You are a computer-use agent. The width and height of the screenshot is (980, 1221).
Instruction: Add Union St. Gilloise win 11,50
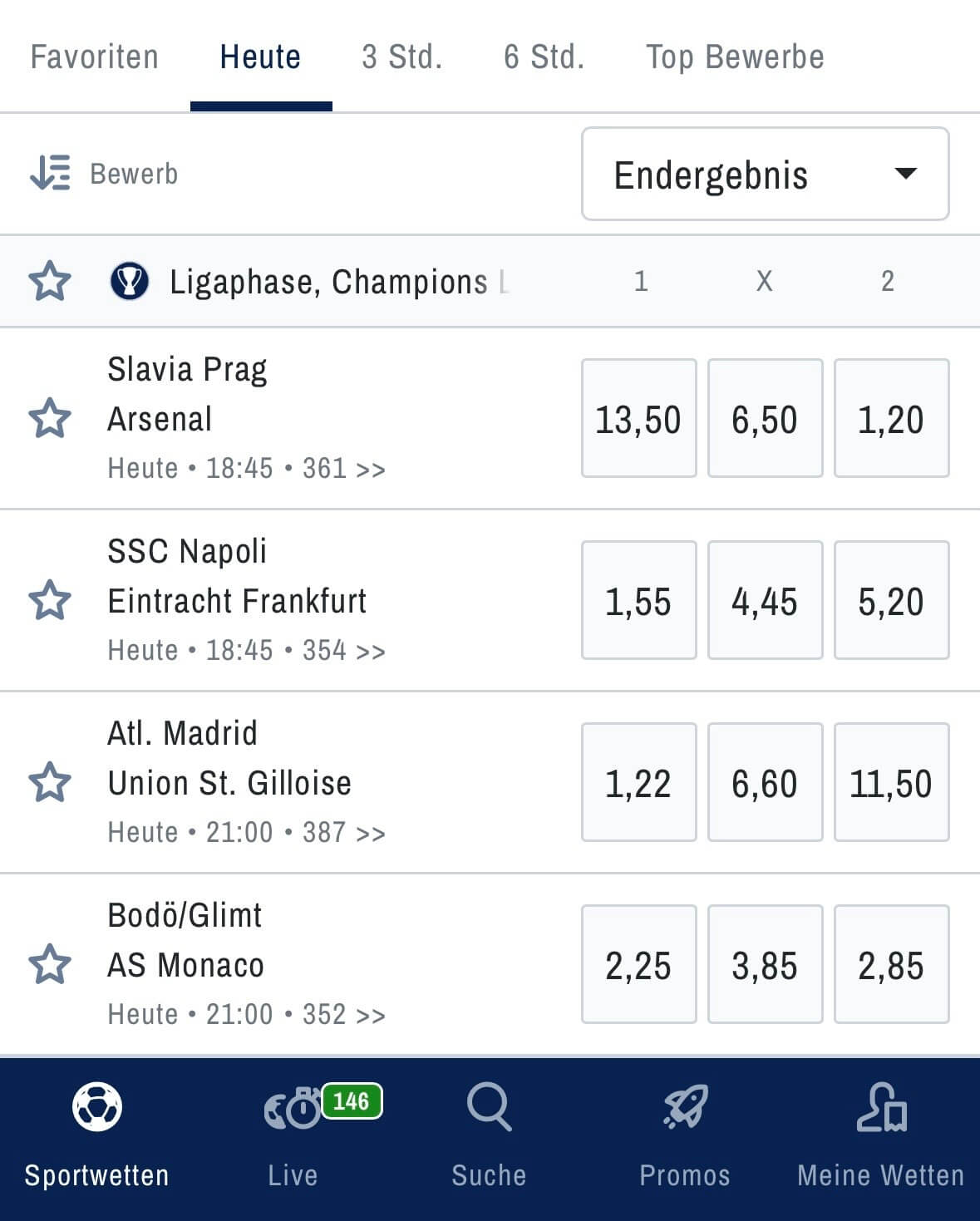pos(891,782)
